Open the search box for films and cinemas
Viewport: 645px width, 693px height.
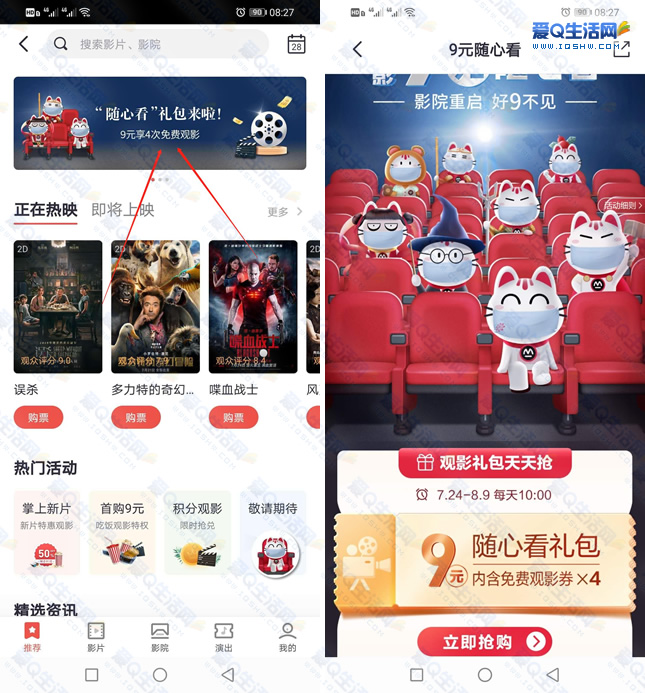point(158,44)
